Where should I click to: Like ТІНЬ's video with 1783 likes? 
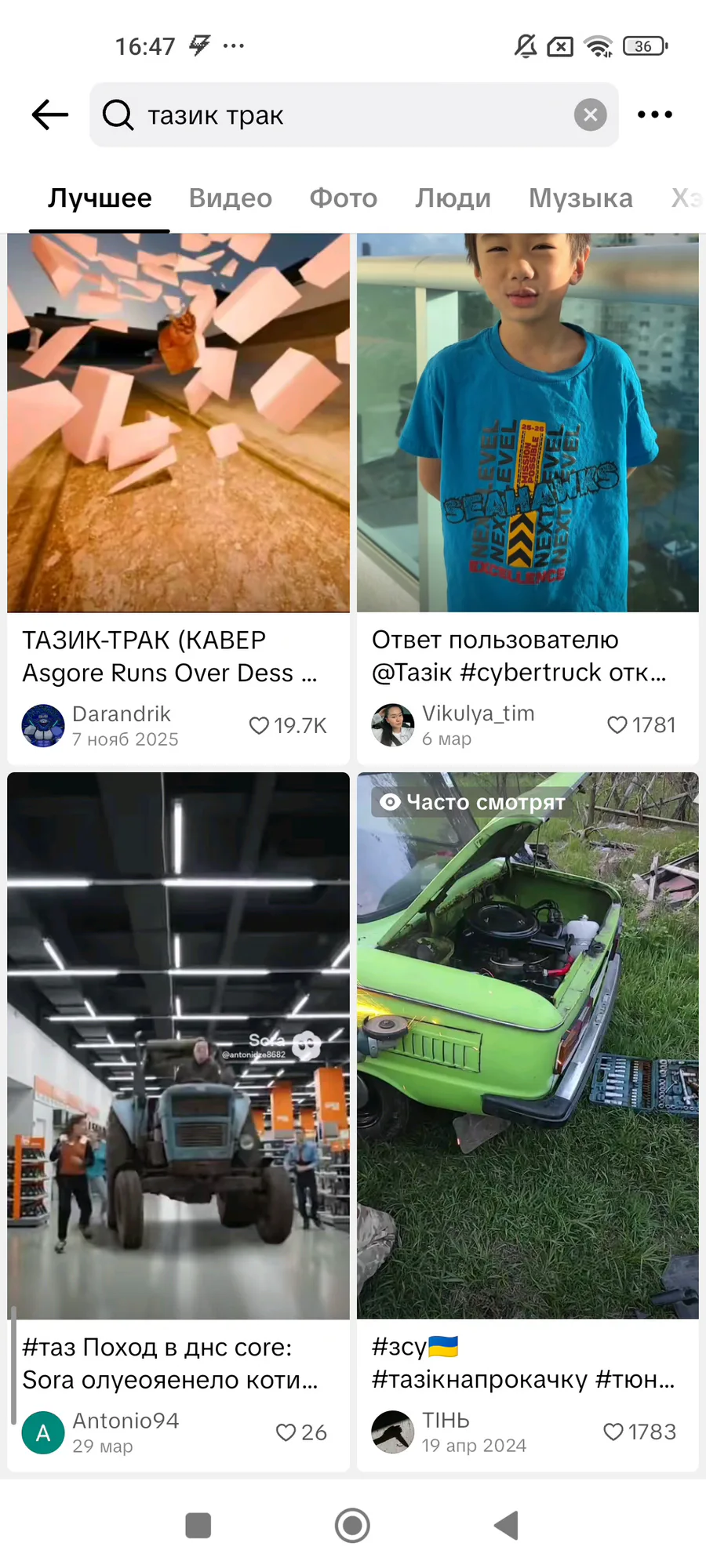click(x=613, y=1432)
